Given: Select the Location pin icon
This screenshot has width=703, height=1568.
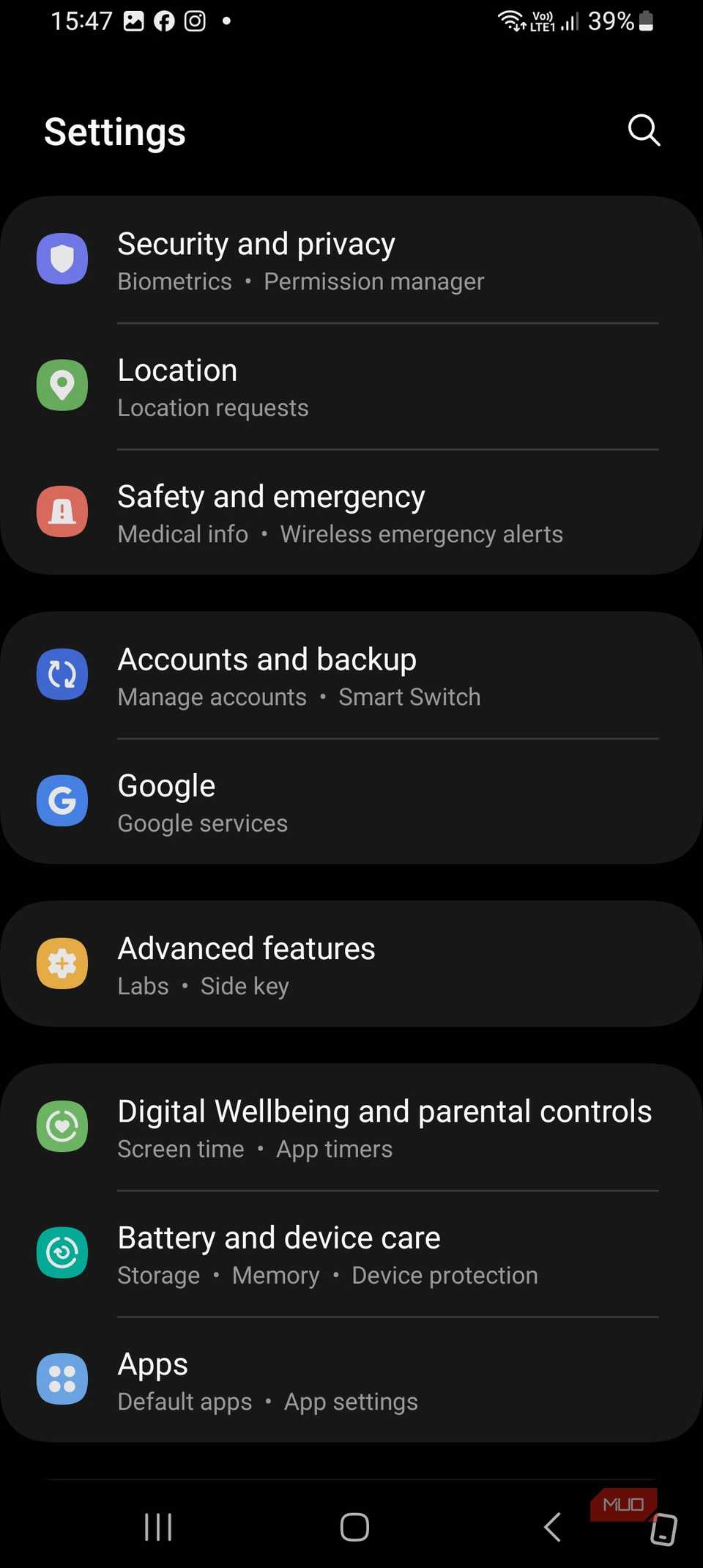Looking at the screenshot, I should click(x=62, y=385).
